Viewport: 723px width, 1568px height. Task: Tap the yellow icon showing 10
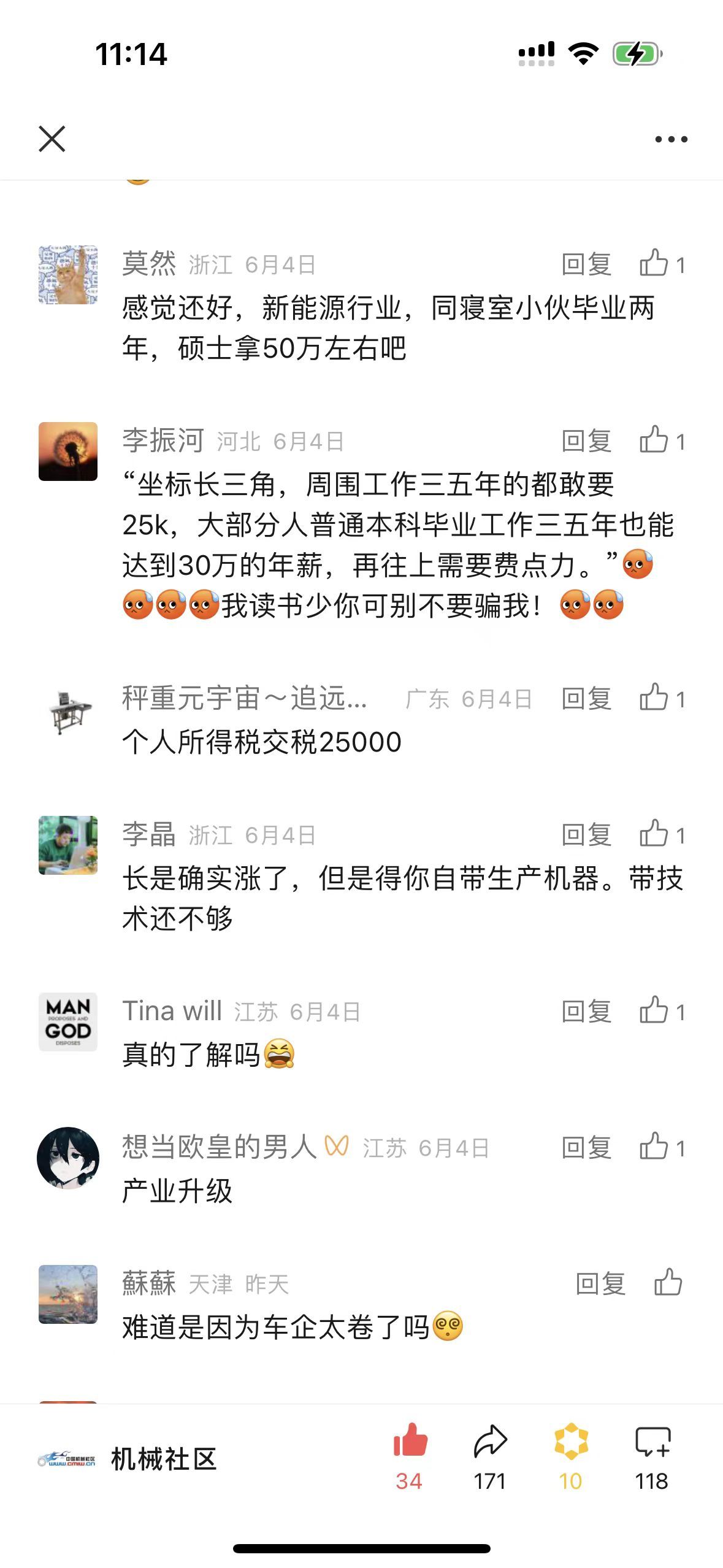click(570, 1442)
